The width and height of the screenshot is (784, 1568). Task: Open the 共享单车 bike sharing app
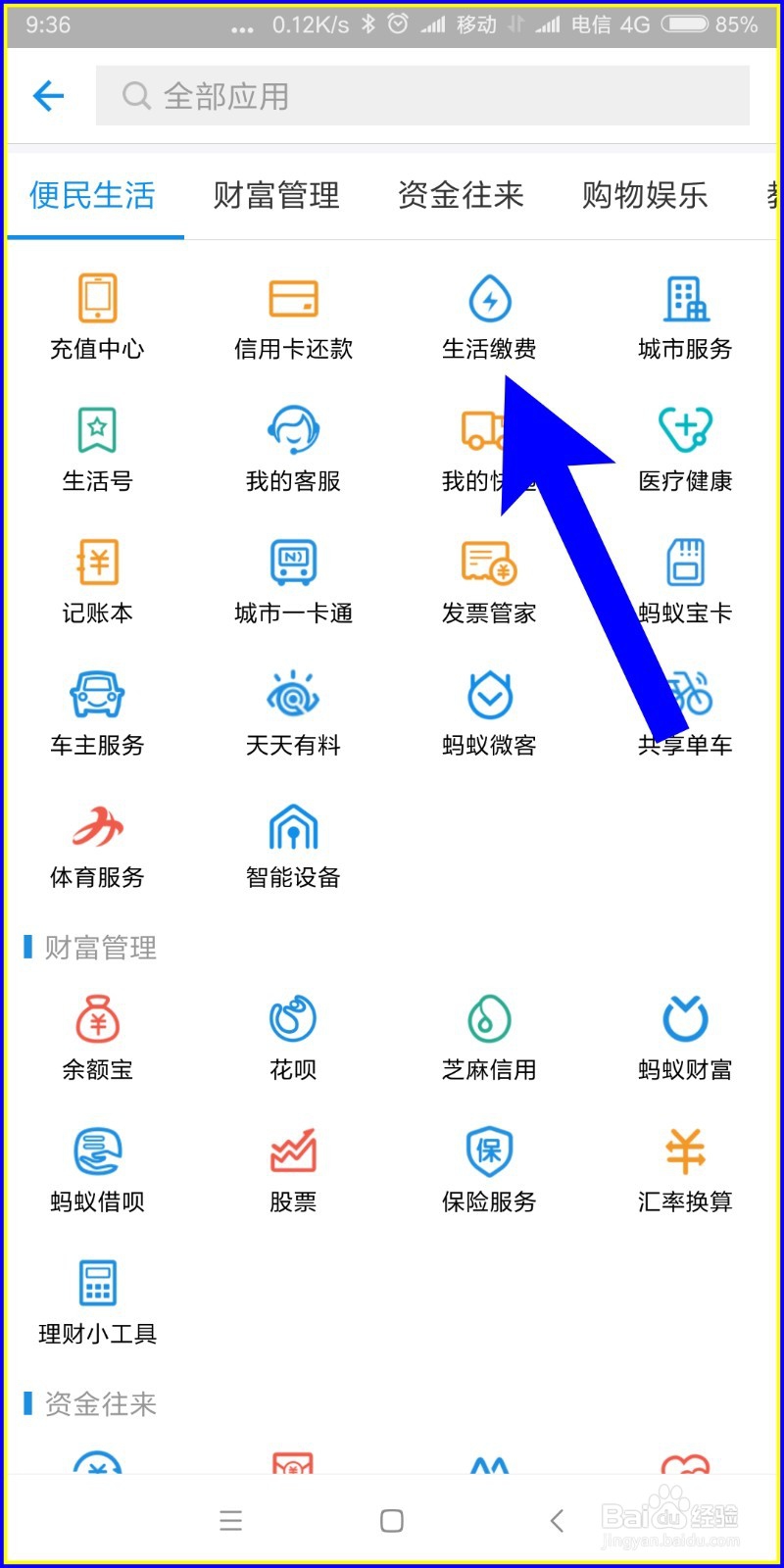point(684,710)
